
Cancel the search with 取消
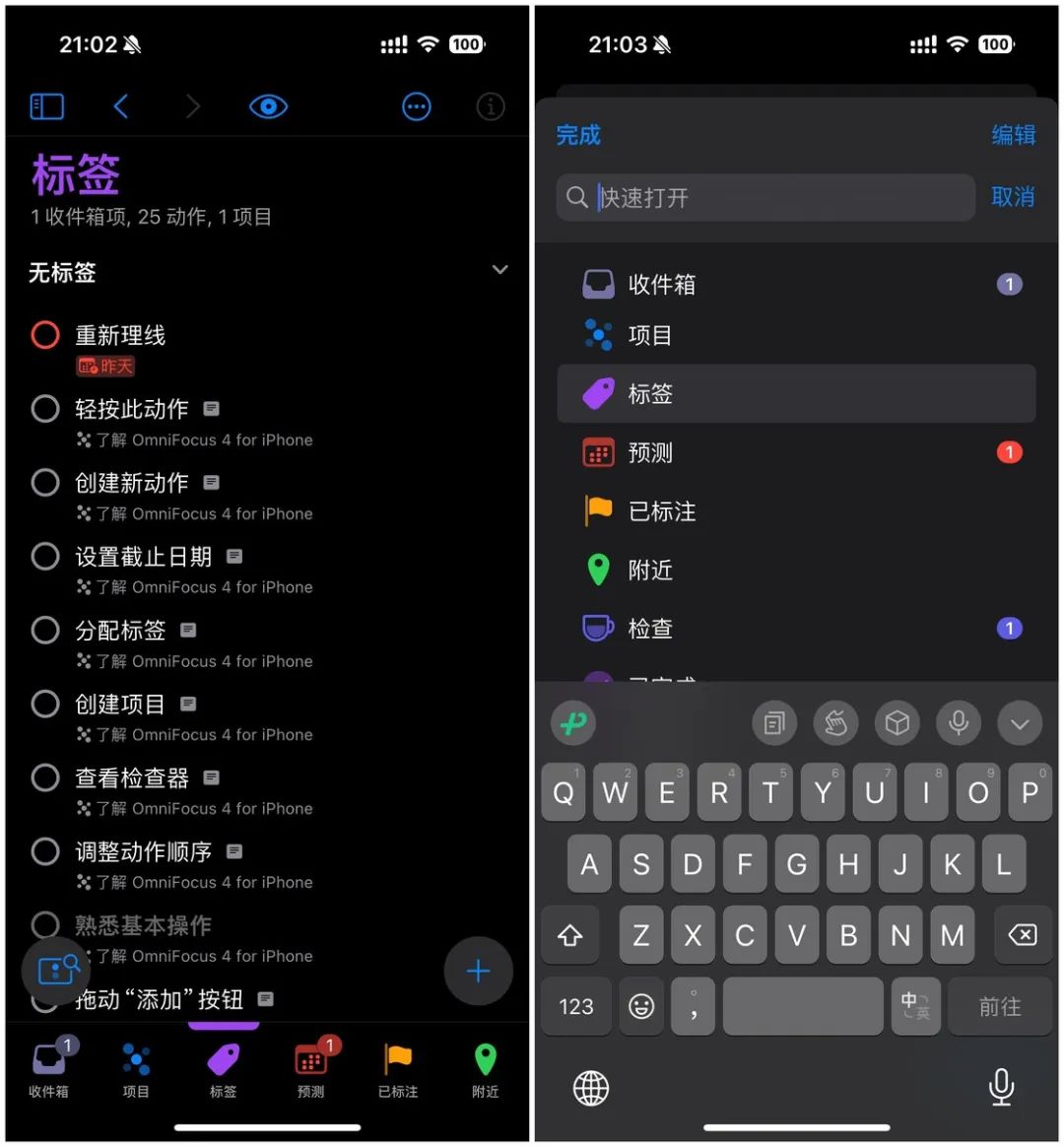[x=1013, y=197]
